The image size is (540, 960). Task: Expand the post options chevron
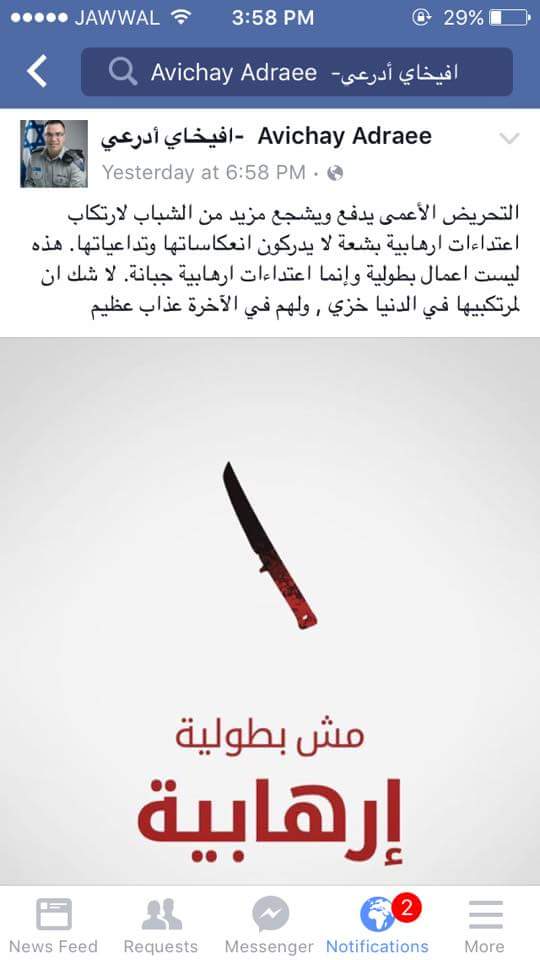(509, 139)
